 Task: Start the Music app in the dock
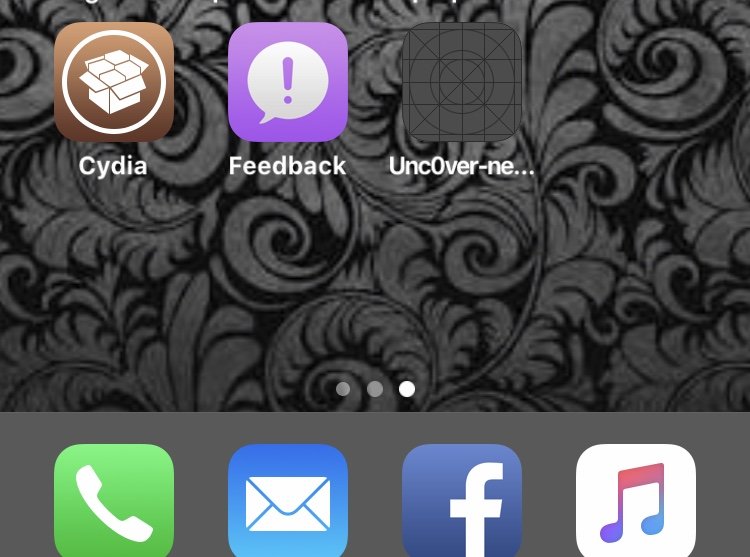tap(636, 502)
